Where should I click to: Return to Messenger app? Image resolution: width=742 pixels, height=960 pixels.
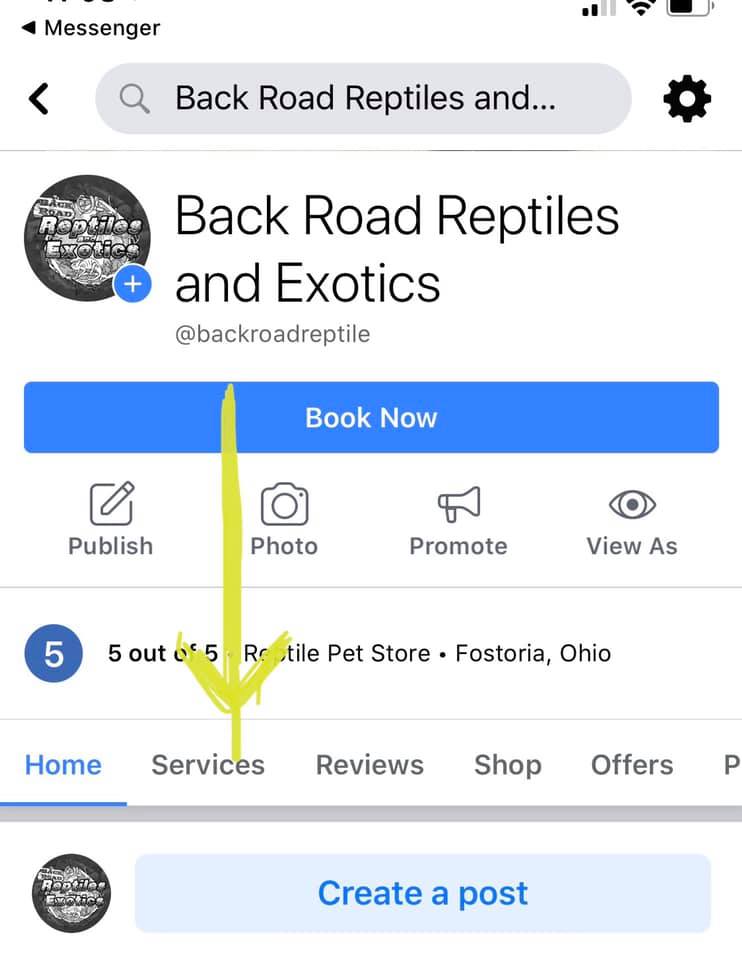point(90,28)
